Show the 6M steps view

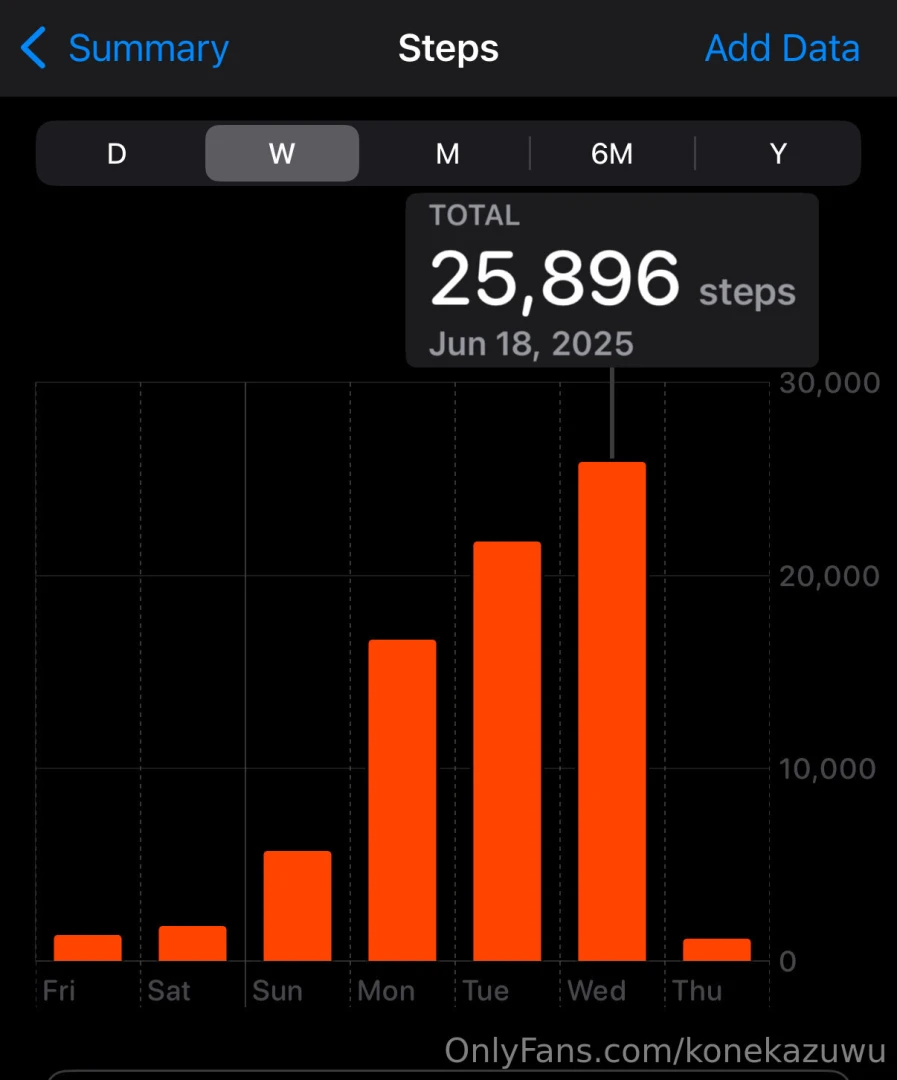[x=612, y=154]
